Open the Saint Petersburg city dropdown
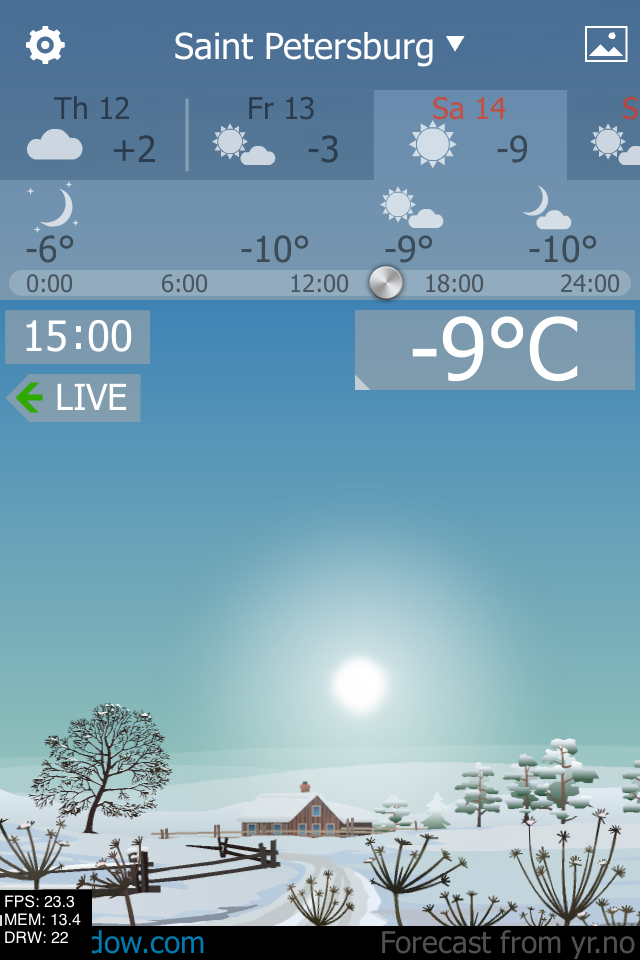The image size is (640, 960). pyautogui.click(x=319, y=46)
